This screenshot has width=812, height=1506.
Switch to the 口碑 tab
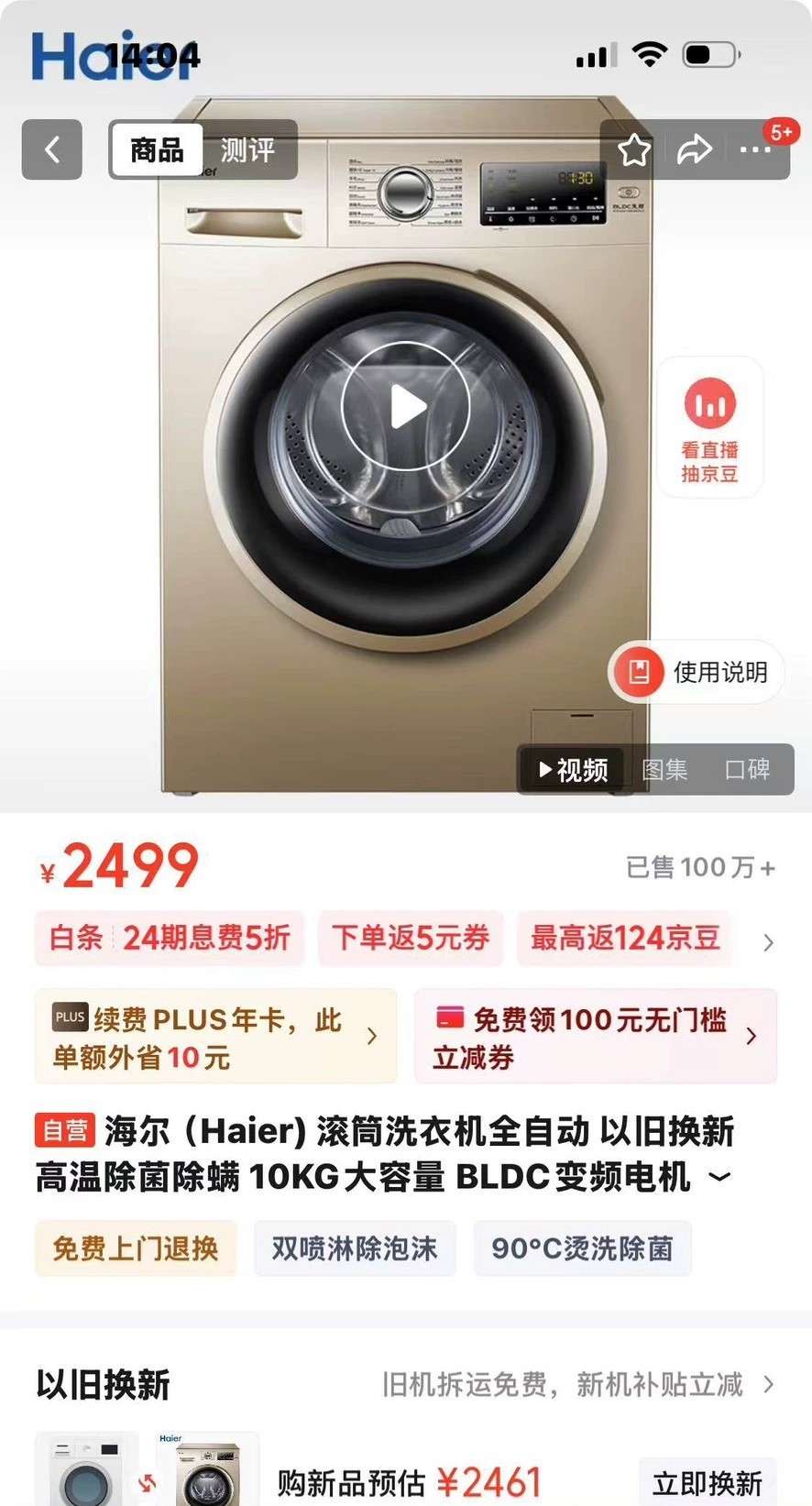pyautogui.click(x=747, y=769)
